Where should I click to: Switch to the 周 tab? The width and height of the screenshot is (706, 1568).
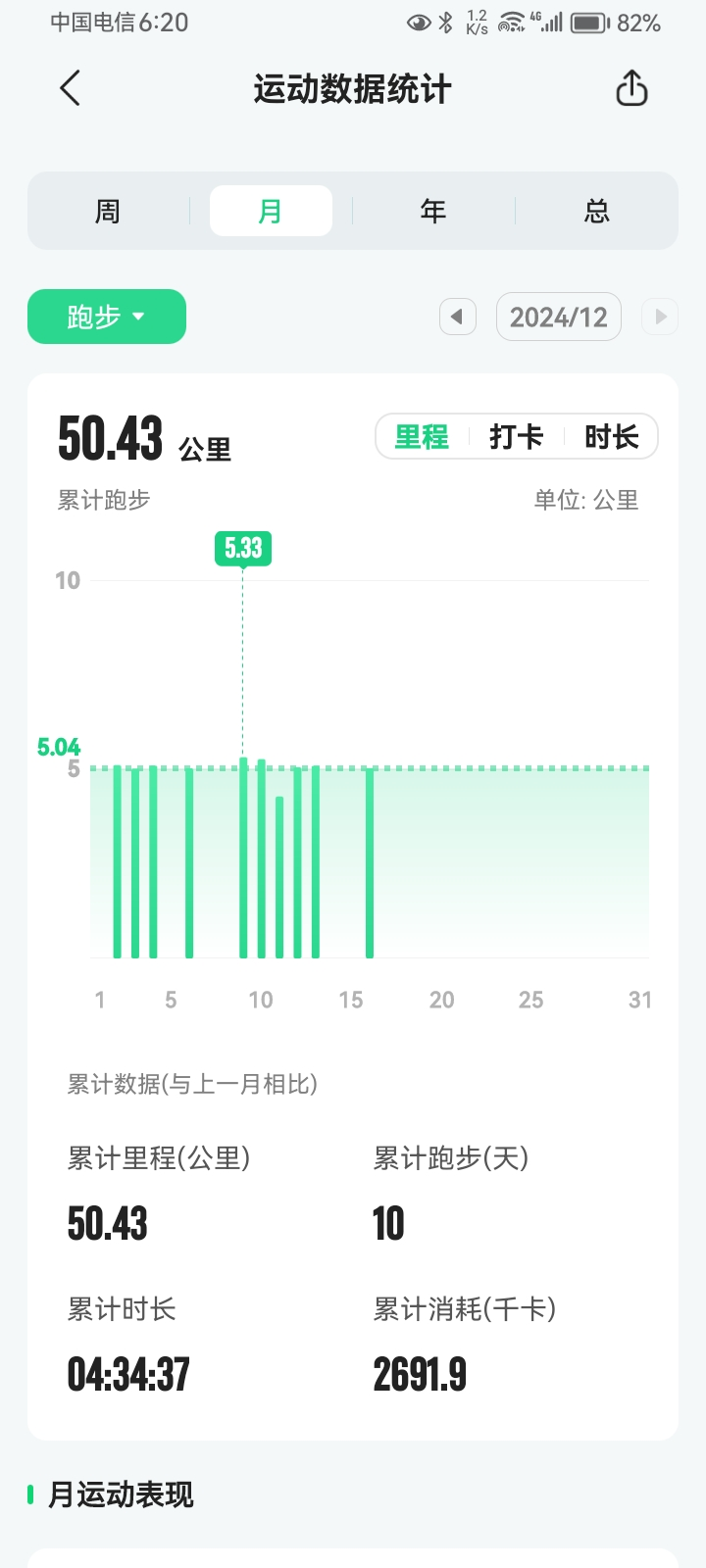pos(108,211)
